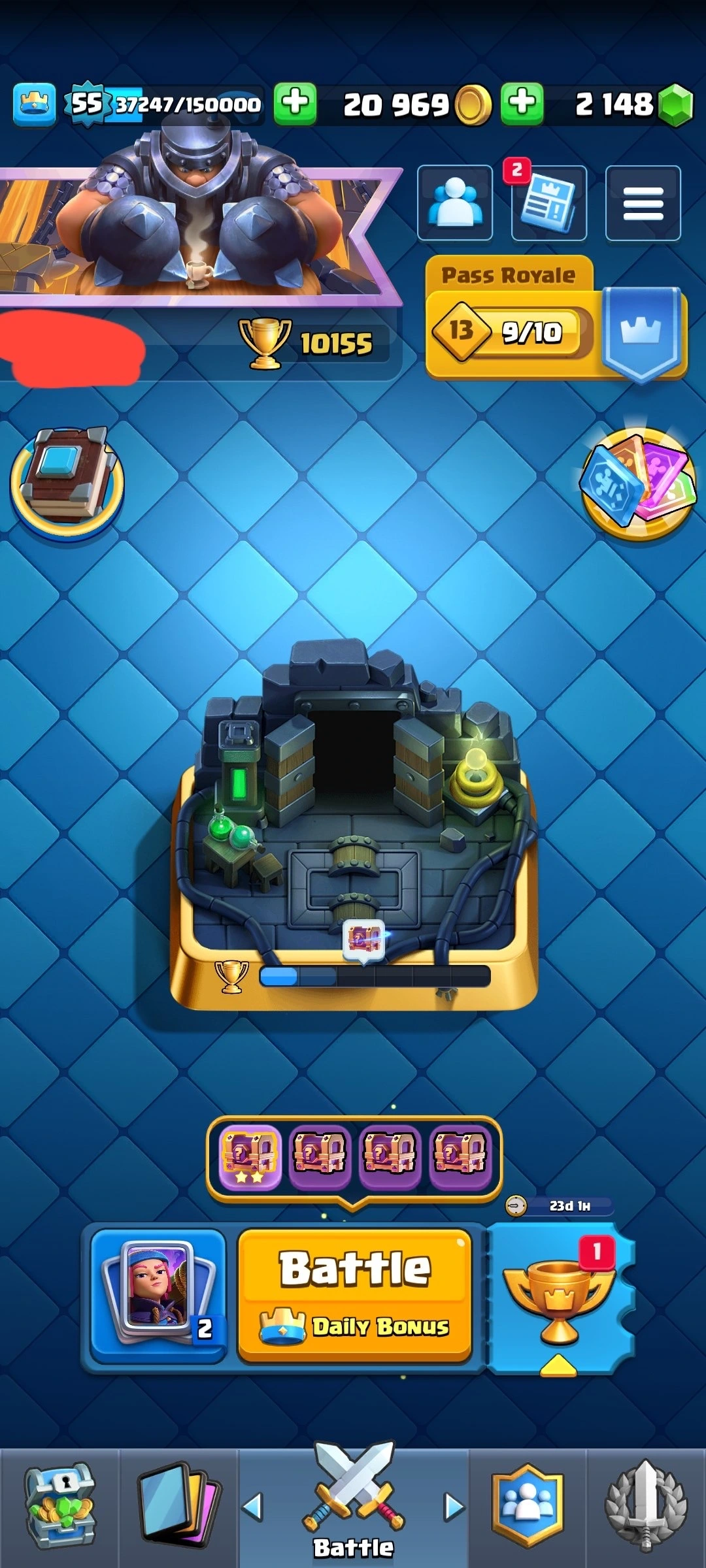Image resolution: width=706 pixels, height=1568 pixels.
Task: Open the battle deck selector card
Action: pos(158,1295)
